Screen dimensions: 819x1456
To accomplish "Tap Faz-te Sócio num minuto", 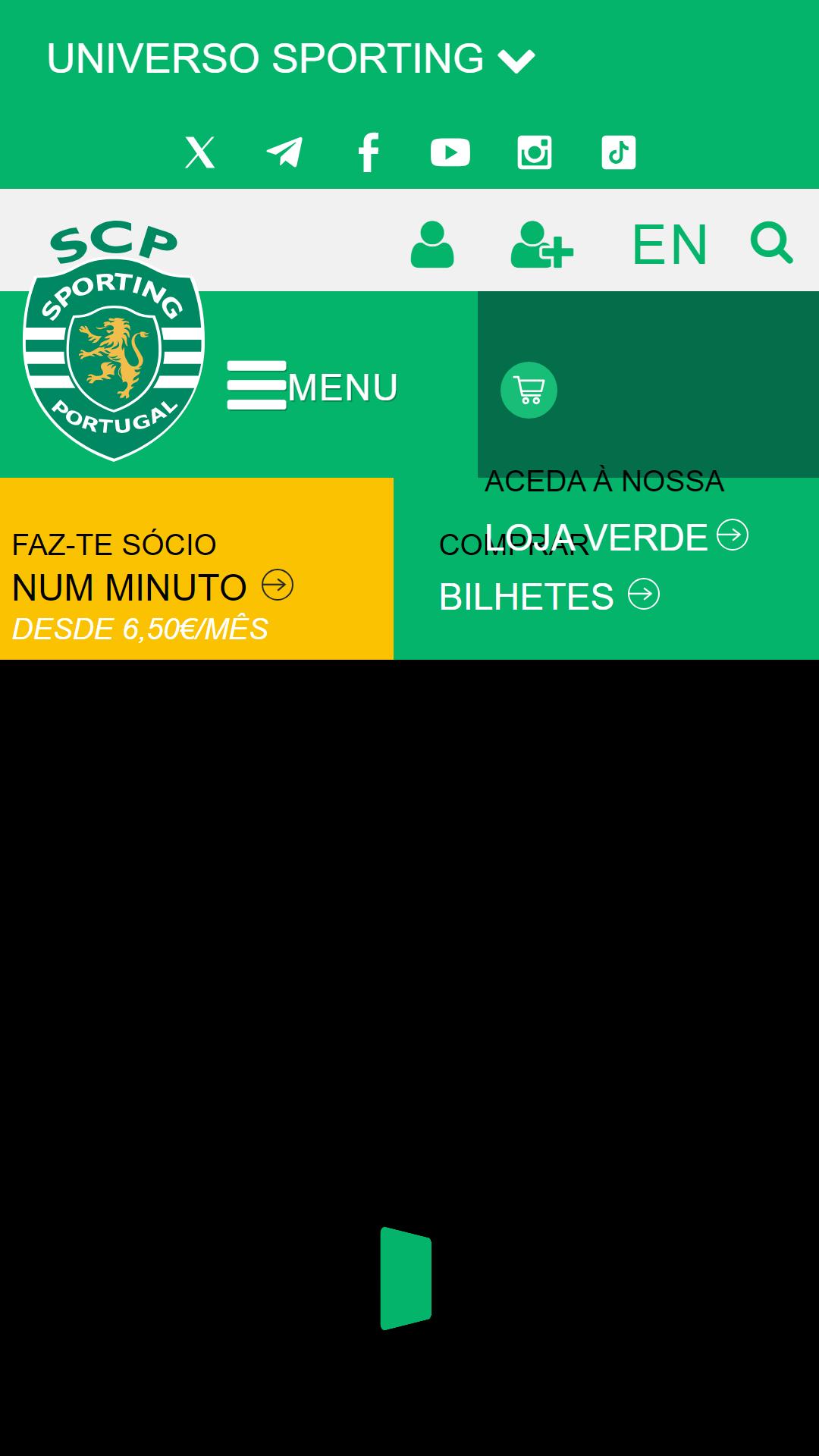I will point(152,586).
